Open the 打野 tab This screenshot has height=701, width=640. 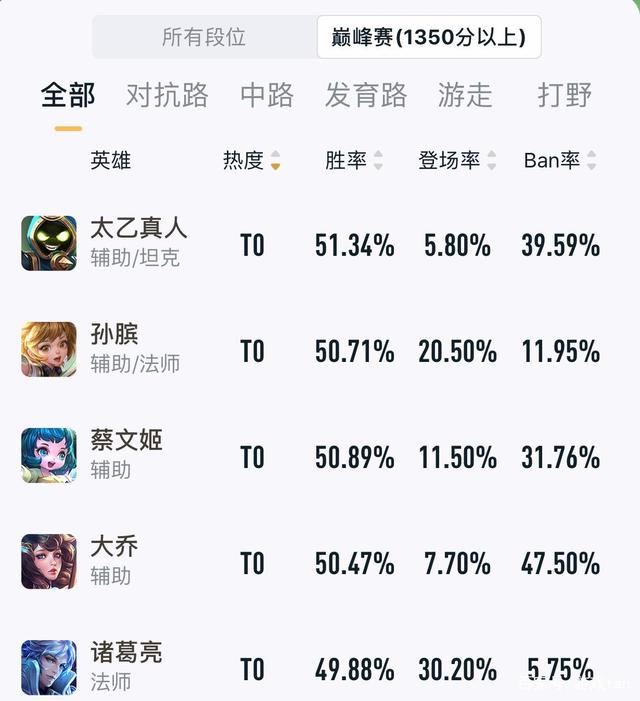coord(565,95)
